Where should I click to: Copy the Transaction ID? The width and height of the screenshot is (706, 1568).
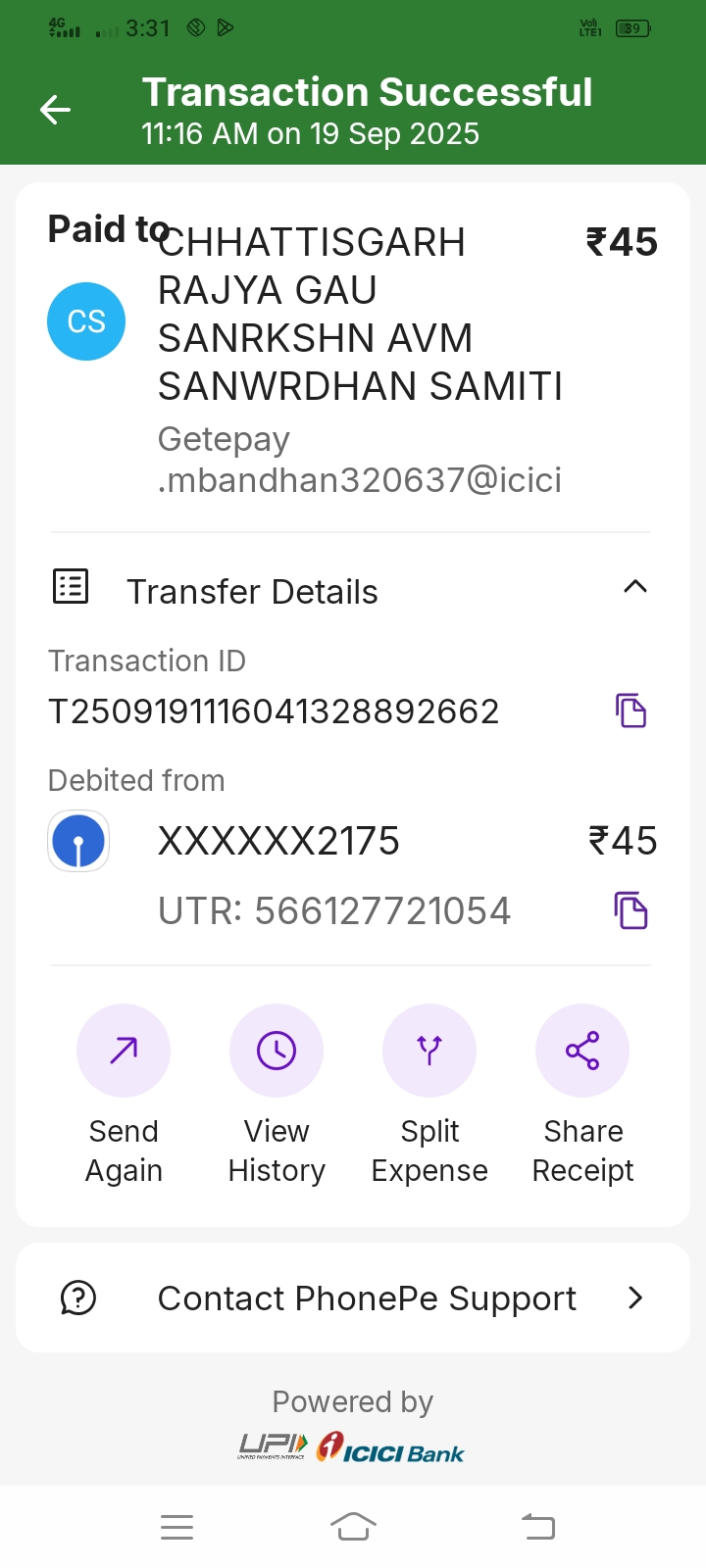point(630,710)
